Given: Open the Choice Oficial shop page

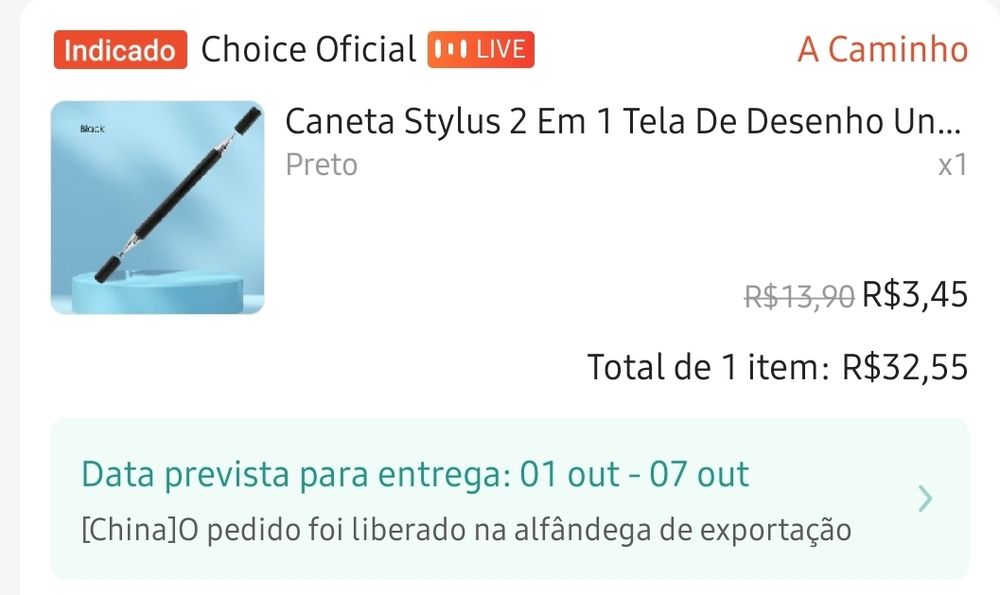Looking at the screenshot, I should tap(308, 50).
